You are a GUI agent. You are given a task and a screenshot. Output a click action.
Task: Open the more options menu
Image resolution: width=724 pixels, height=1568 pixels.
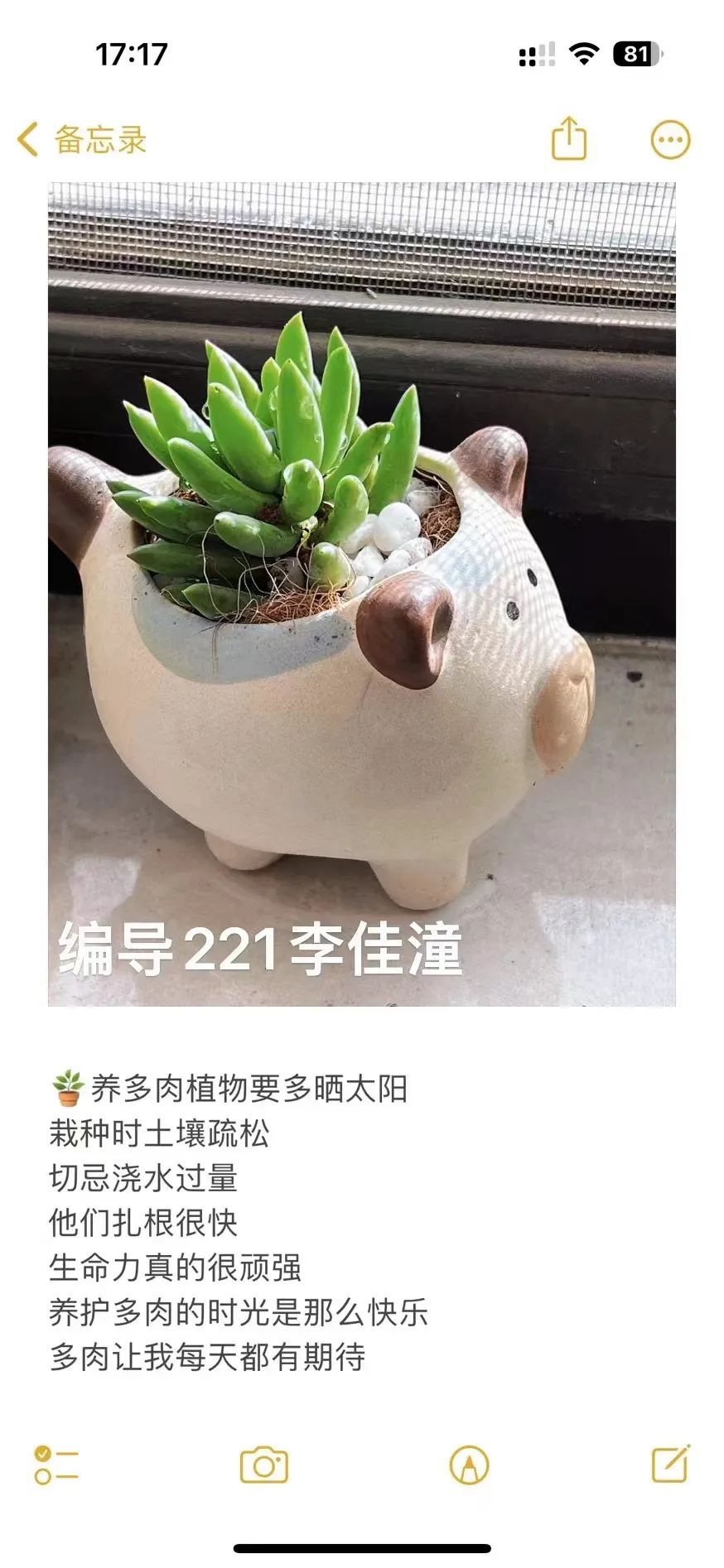(x=669, y=140)
